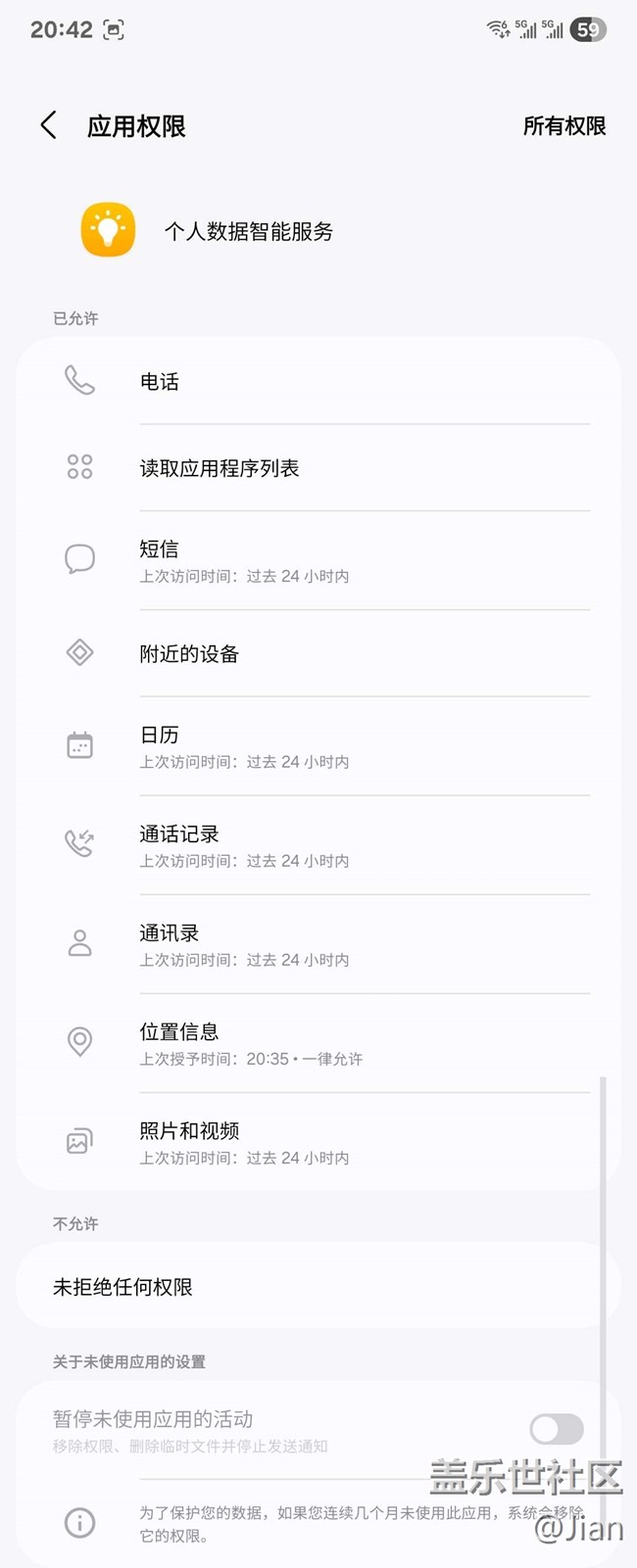Toggle 暂停未使用应用的活动 switch

(x=557, y=1429)
